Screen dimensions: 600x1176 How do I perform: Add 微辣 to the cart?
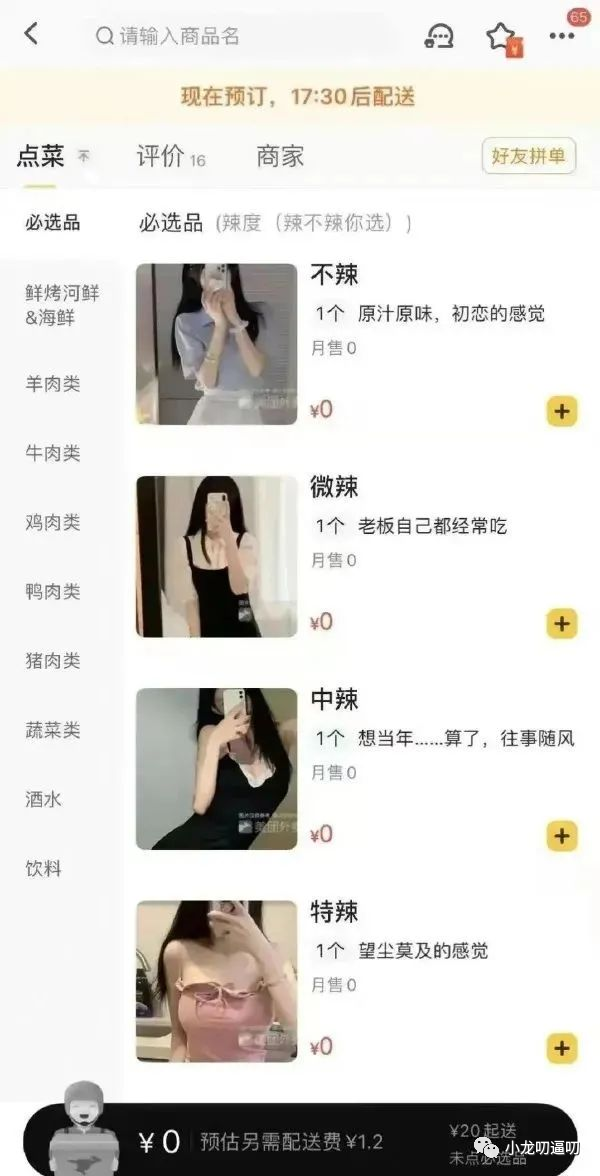pyautogui.click(x=562, y=623)
